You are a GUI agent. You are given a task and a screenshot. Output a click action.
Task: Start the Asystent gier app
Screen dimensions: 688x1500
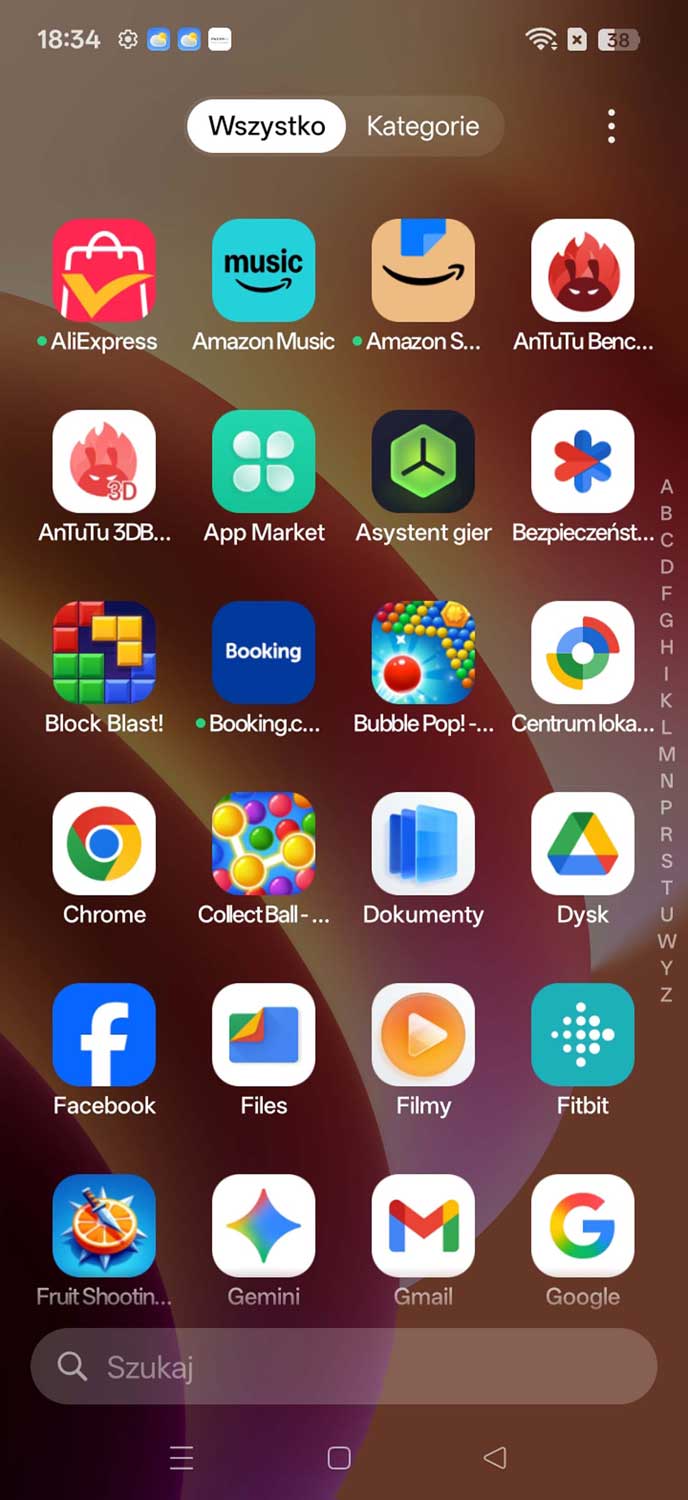coord(423,461)
